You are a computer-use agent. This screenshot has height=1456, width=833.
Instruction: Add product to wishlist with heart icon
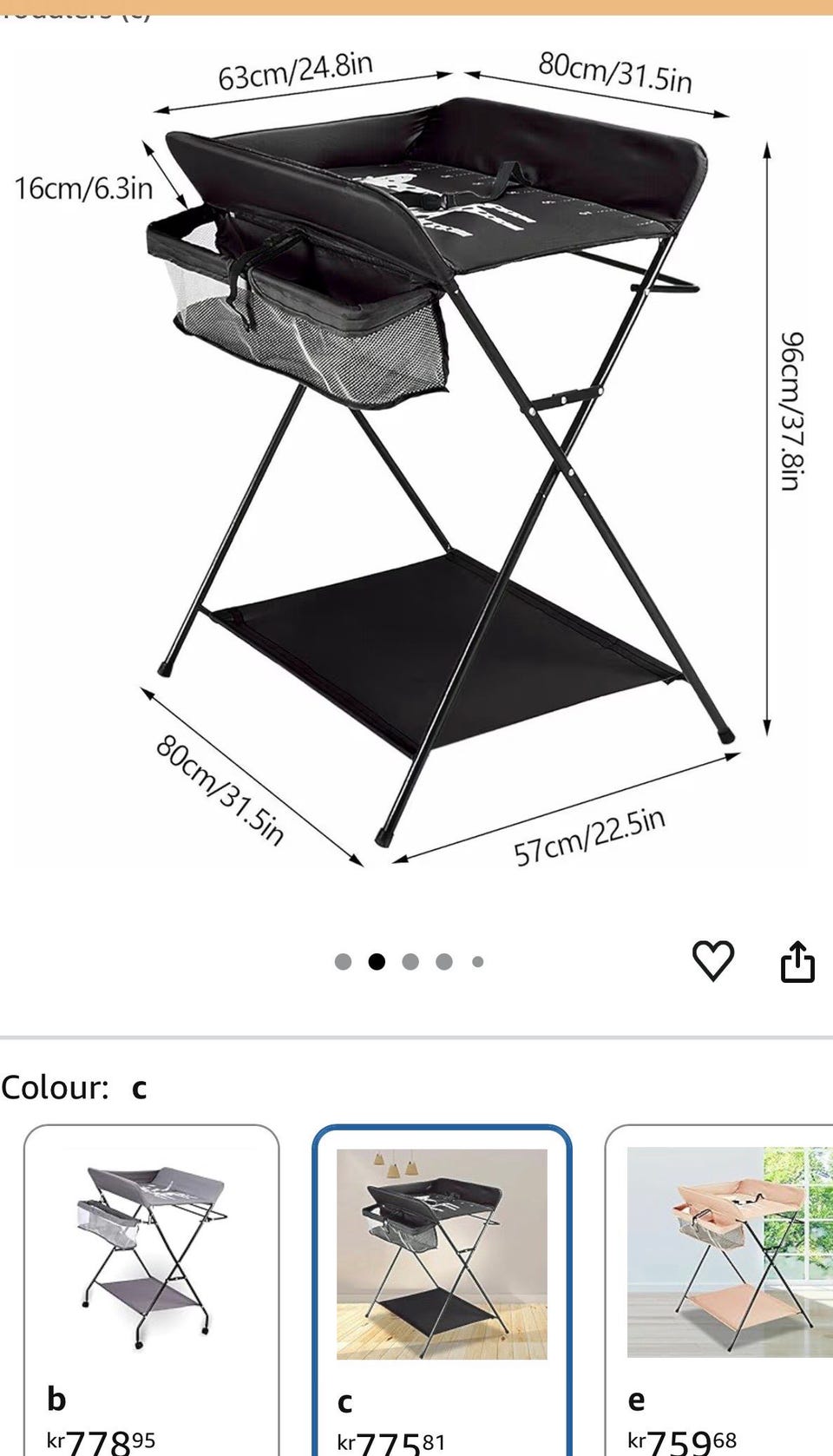click(713, 961)
